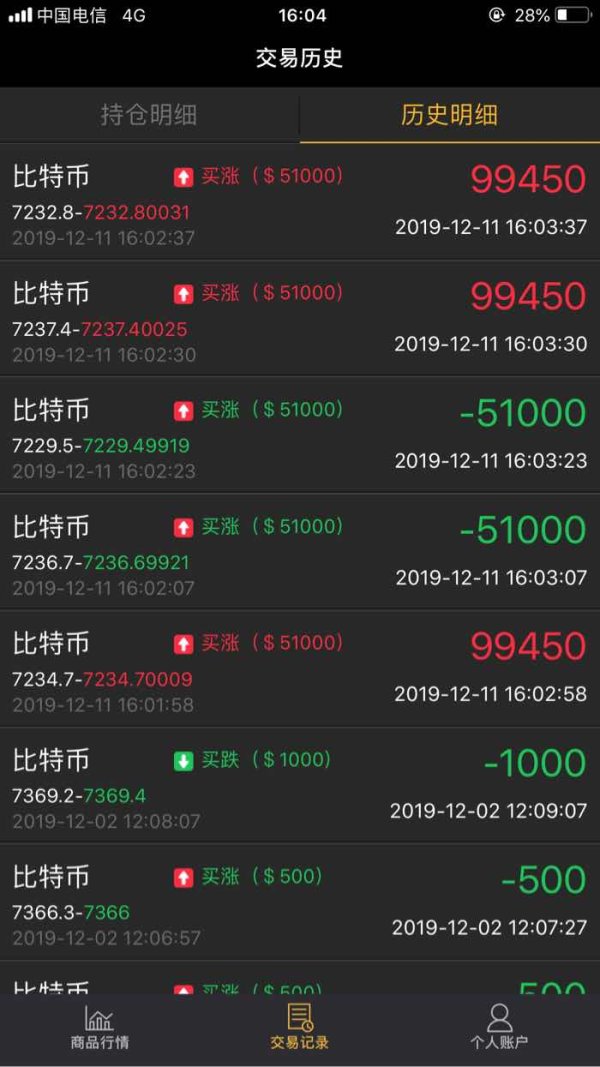Open the trade closed at 16:03:37

pos(300,202)
